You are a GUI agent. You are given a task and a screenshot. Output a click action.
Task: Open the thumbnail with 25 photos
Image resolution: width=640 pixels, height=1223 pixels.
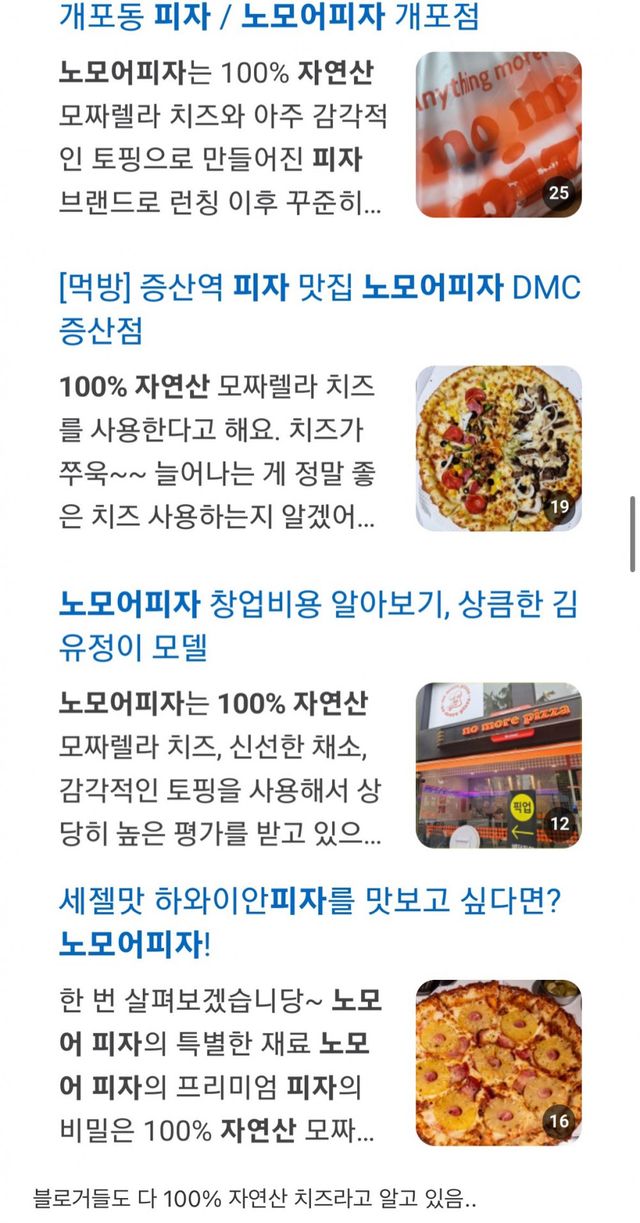click(498, 134)
